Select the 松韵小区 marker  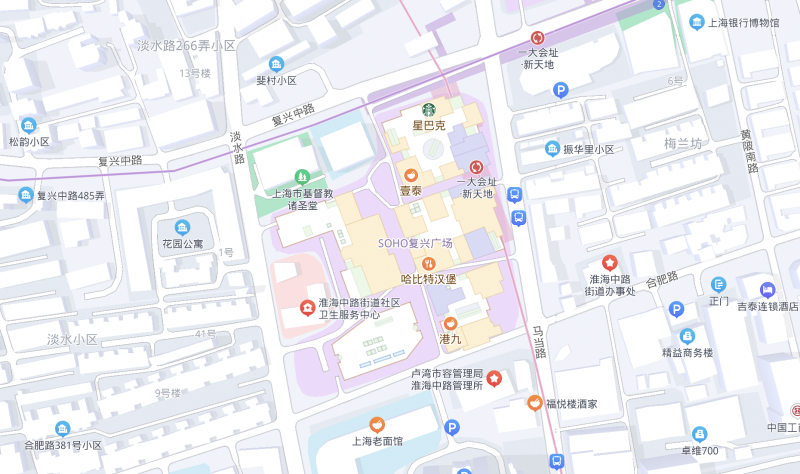click(x=27, y=125)
